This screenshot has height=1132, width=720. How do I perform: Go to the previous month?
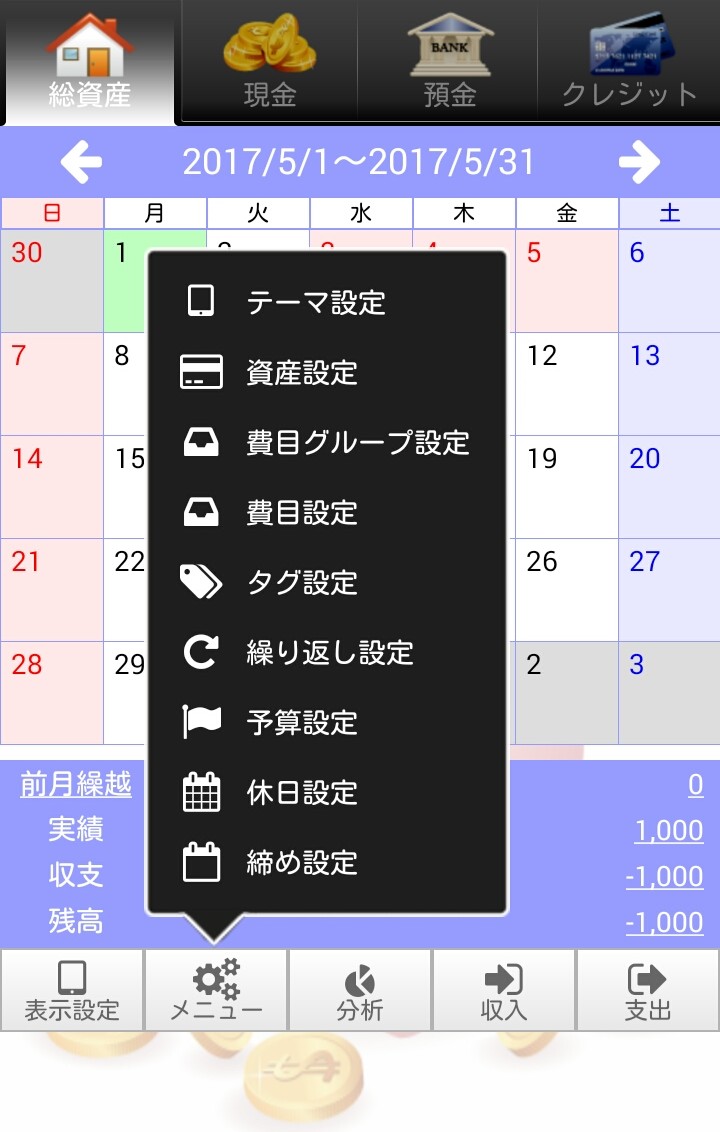point(81,162)
